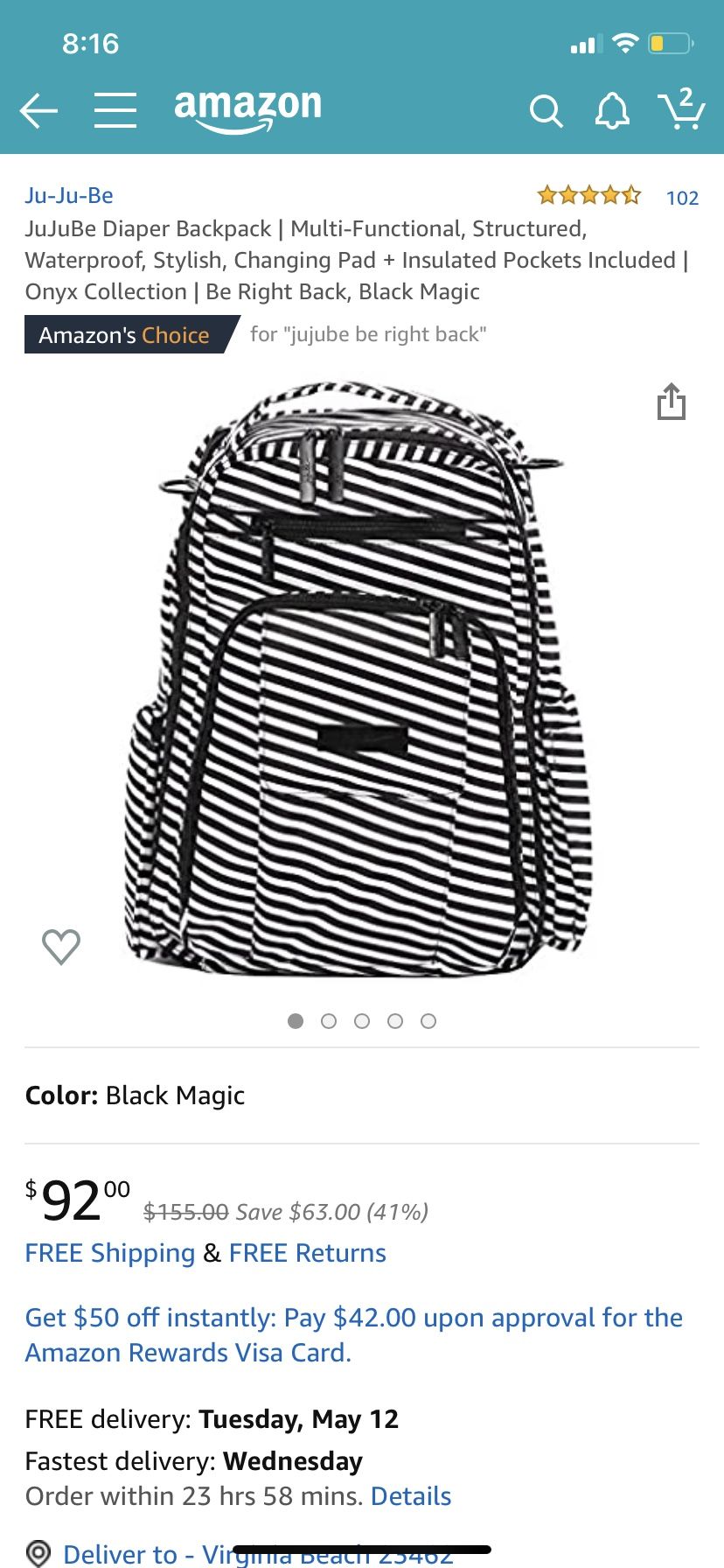Change the Deliver to Virginia Beach address
Screen dimensions: 724x1568
pyautogui.click(x=258, y=1553)
